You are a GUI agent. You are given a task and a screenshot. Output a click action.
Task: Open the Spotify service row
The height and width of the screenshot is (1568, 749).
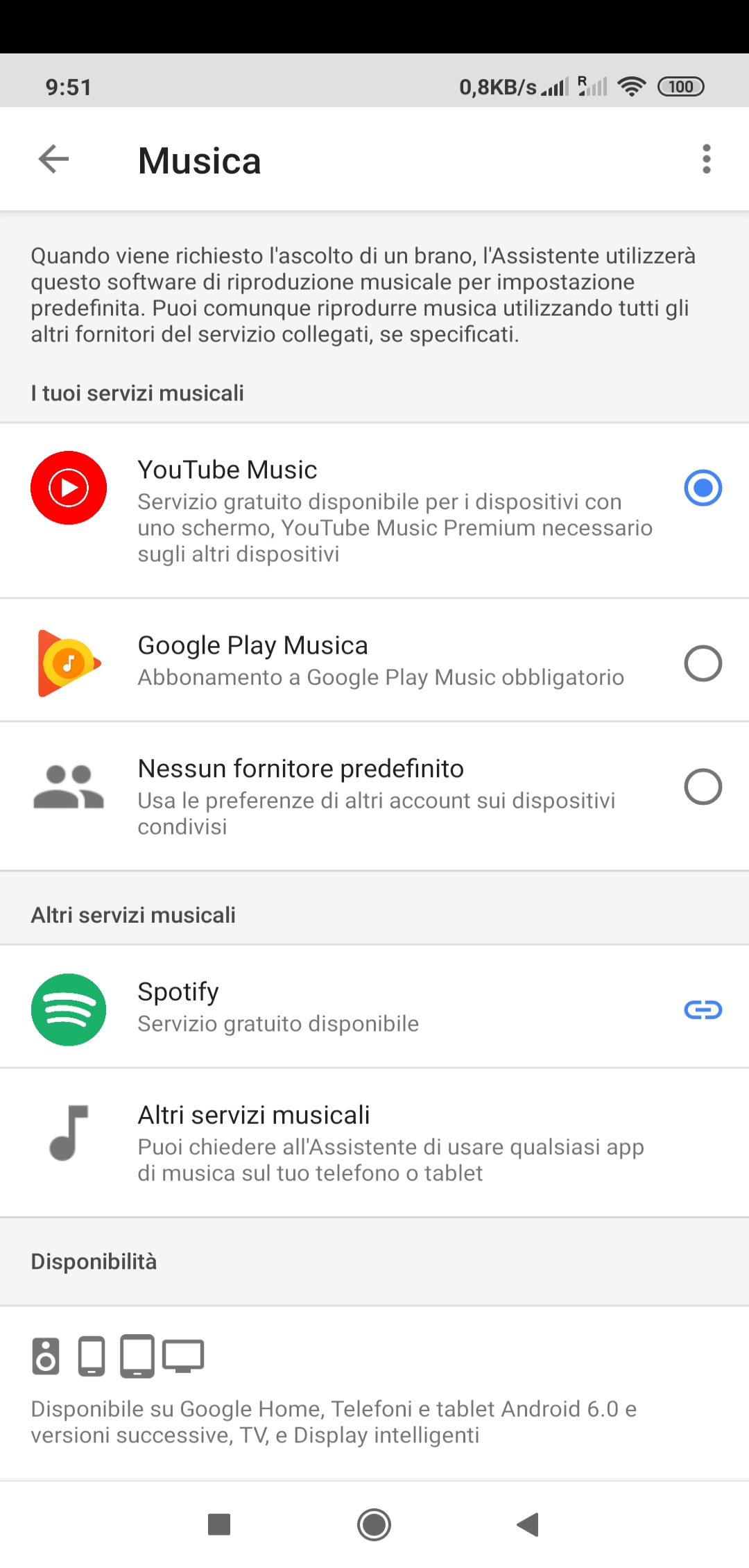coord(374,1007)
